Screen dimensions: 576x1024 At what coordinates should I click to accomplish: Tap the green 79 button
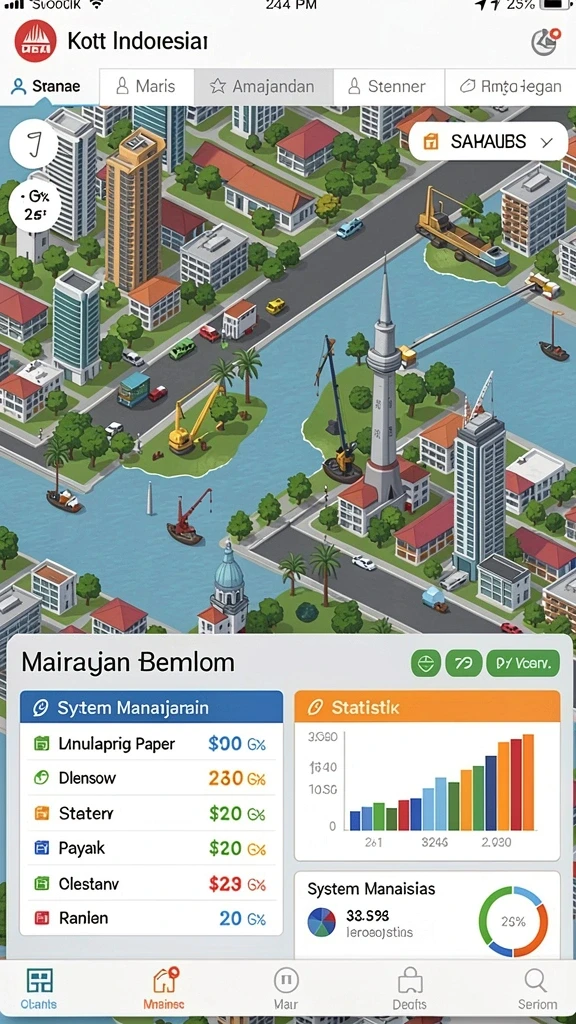464,664
